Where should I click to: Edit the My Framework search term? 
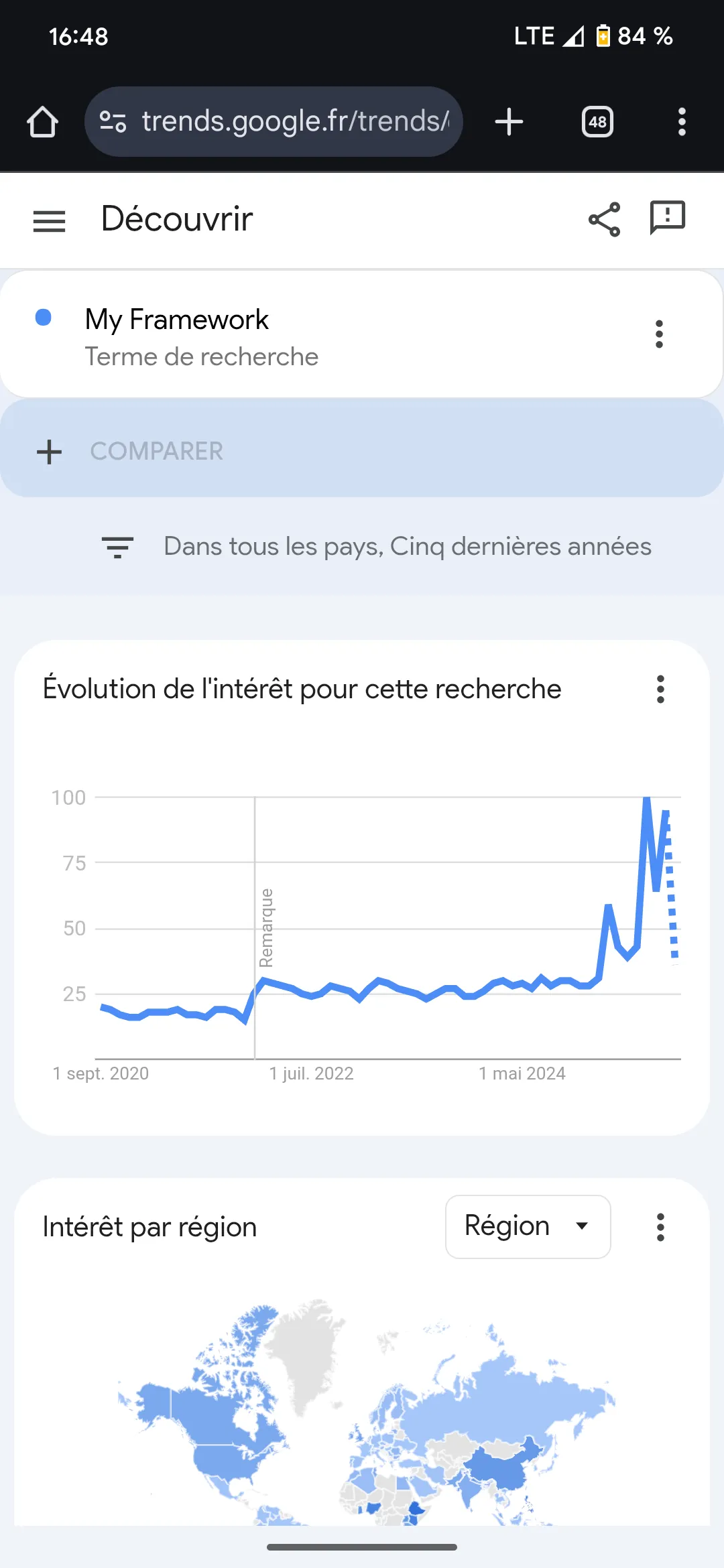201,337
